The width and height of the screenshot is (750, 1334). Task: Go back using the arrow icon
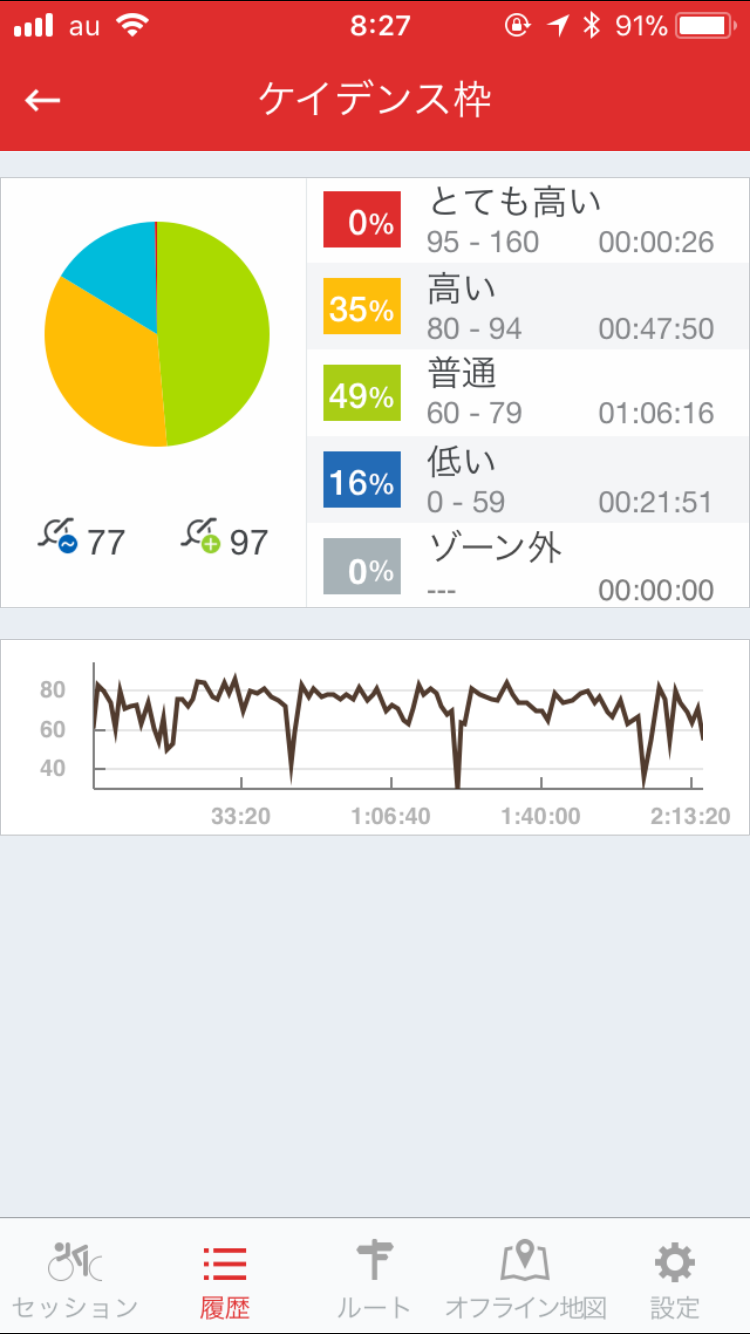coord(43,100)
